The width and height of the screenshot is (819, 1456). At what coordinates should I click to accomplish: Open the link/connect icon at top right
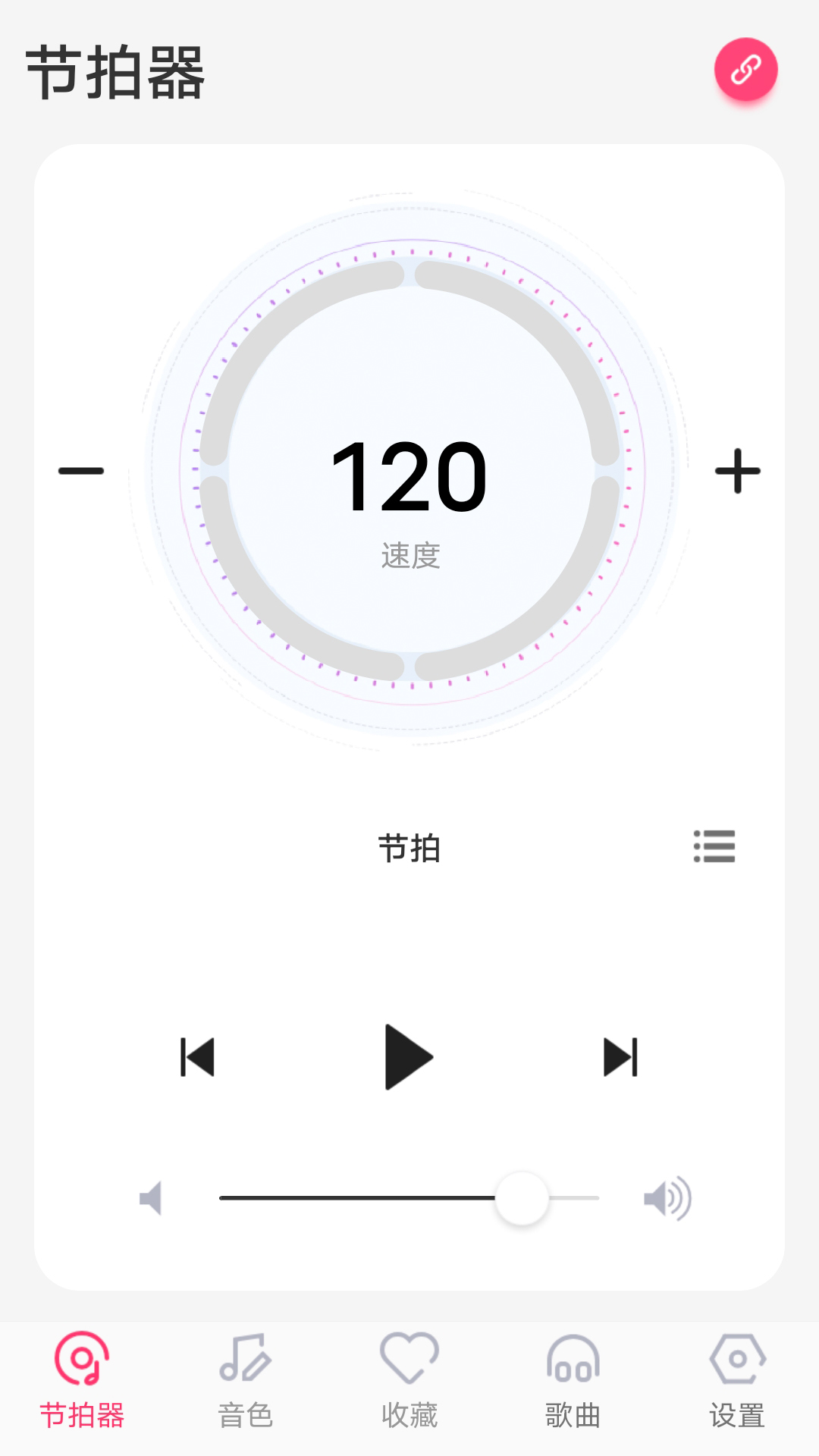pyautogui.click(x=748, y=69)
